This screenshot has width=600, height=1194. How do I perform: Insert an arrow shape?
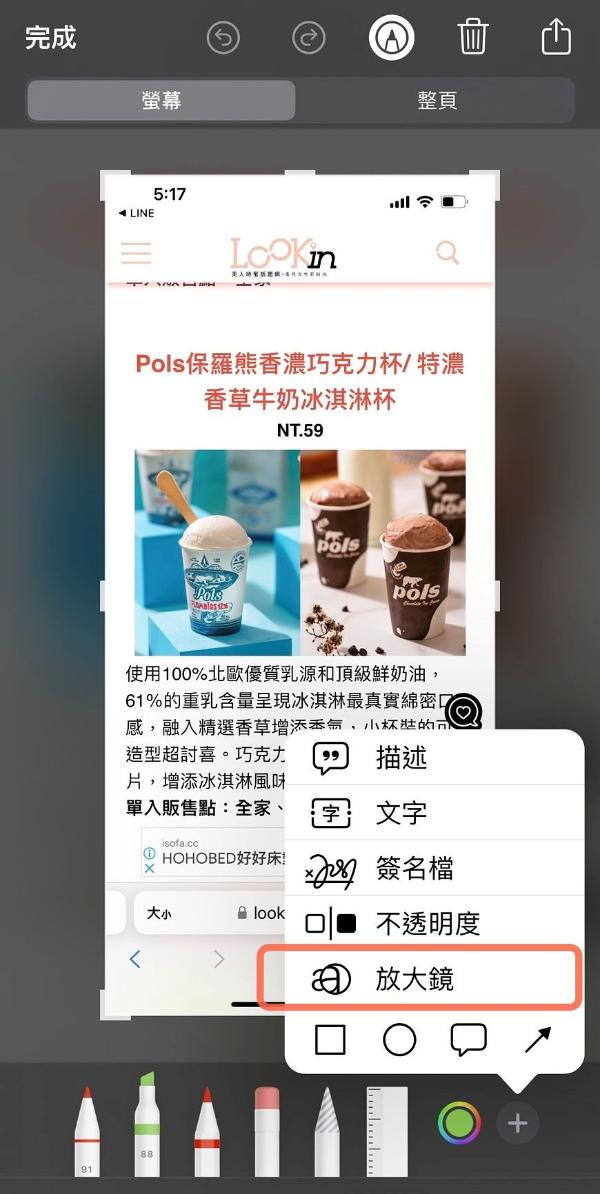pos(538,1039)
